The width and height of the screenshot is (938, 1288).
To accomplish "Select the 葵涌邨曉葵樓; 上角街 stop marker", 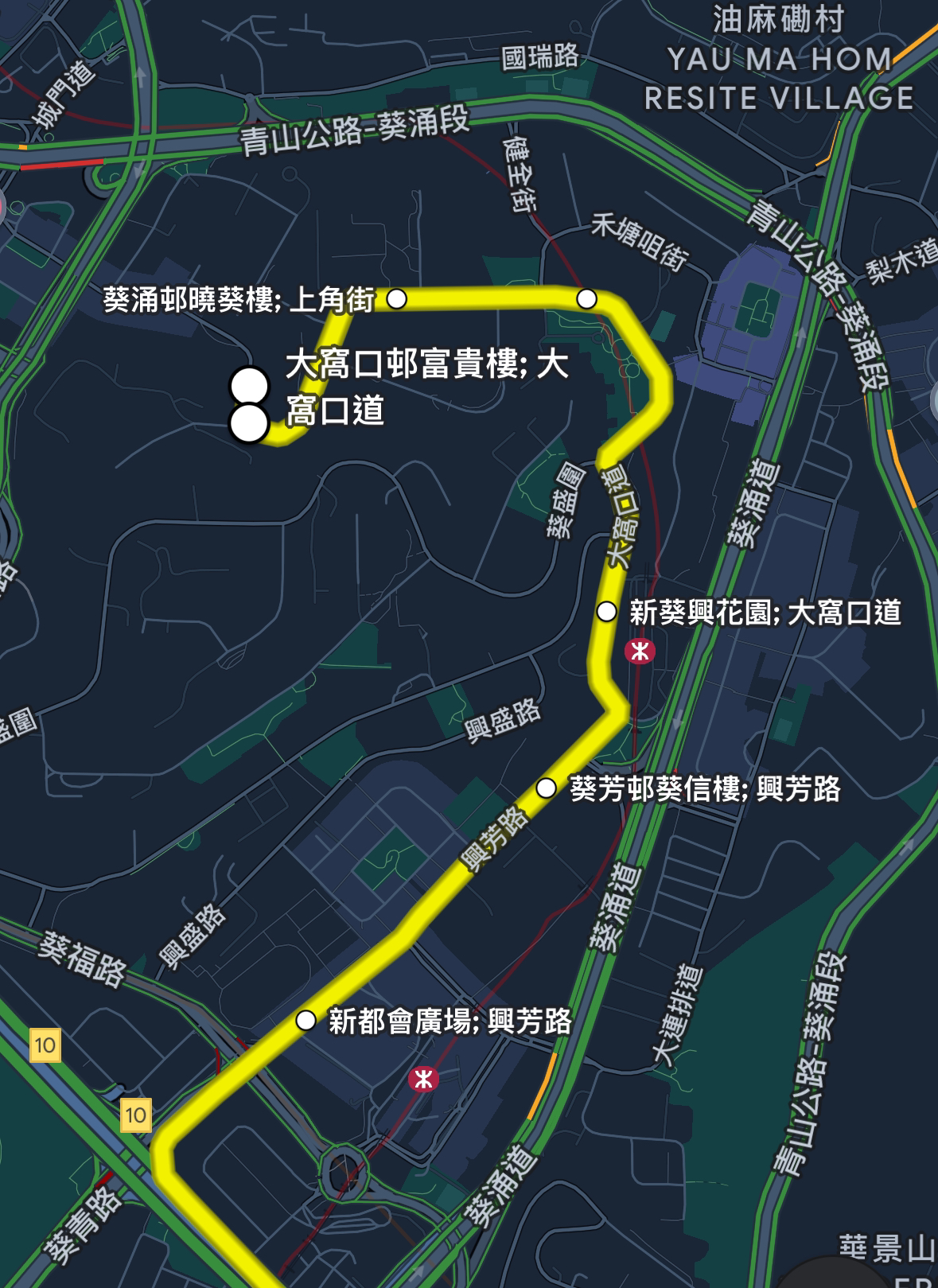I will click(396, 299).
